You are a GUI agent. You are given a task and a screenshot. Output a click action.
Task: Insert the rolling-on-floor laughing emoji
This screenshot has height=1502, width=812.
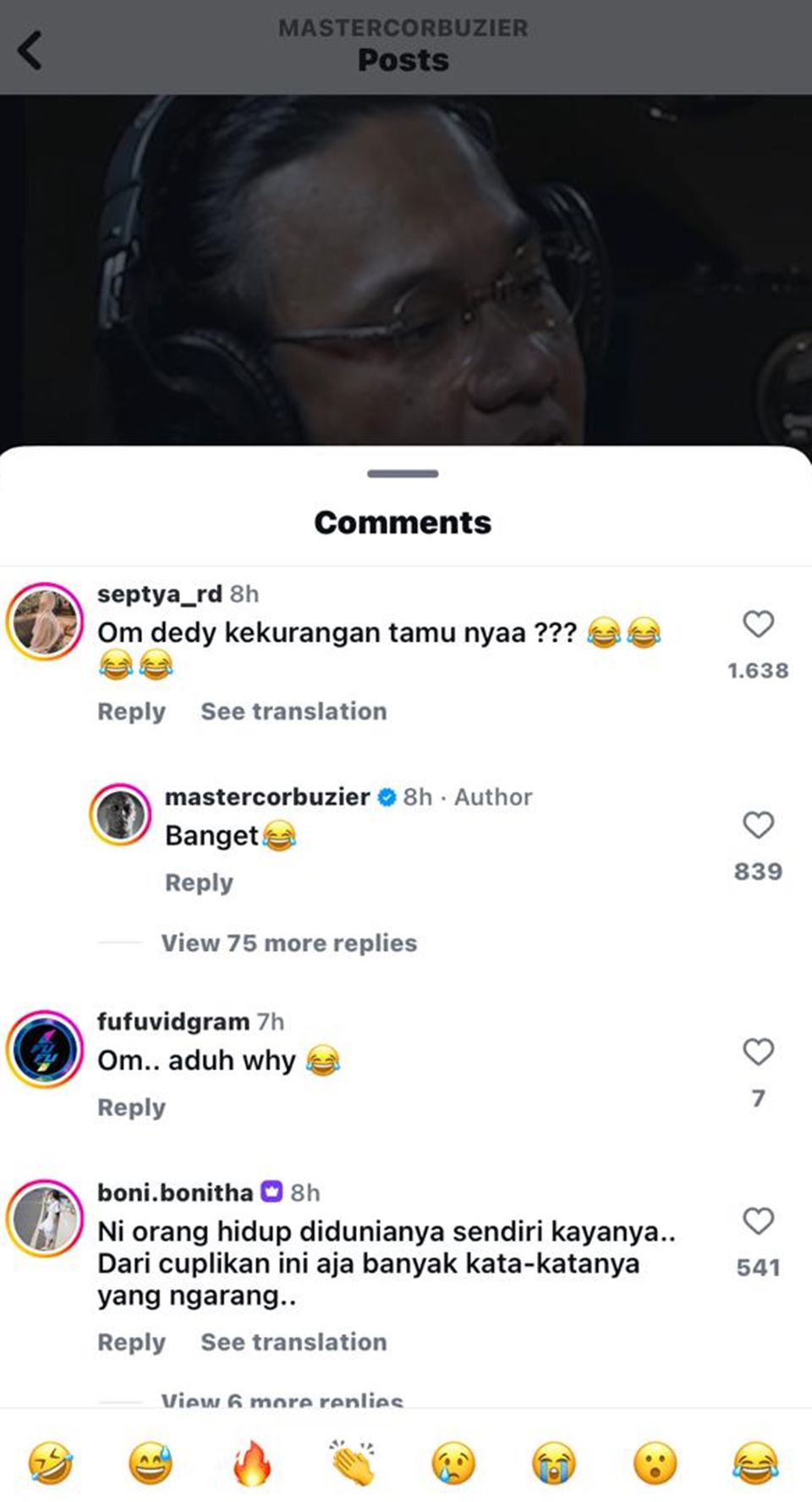tap(51, 1464)
